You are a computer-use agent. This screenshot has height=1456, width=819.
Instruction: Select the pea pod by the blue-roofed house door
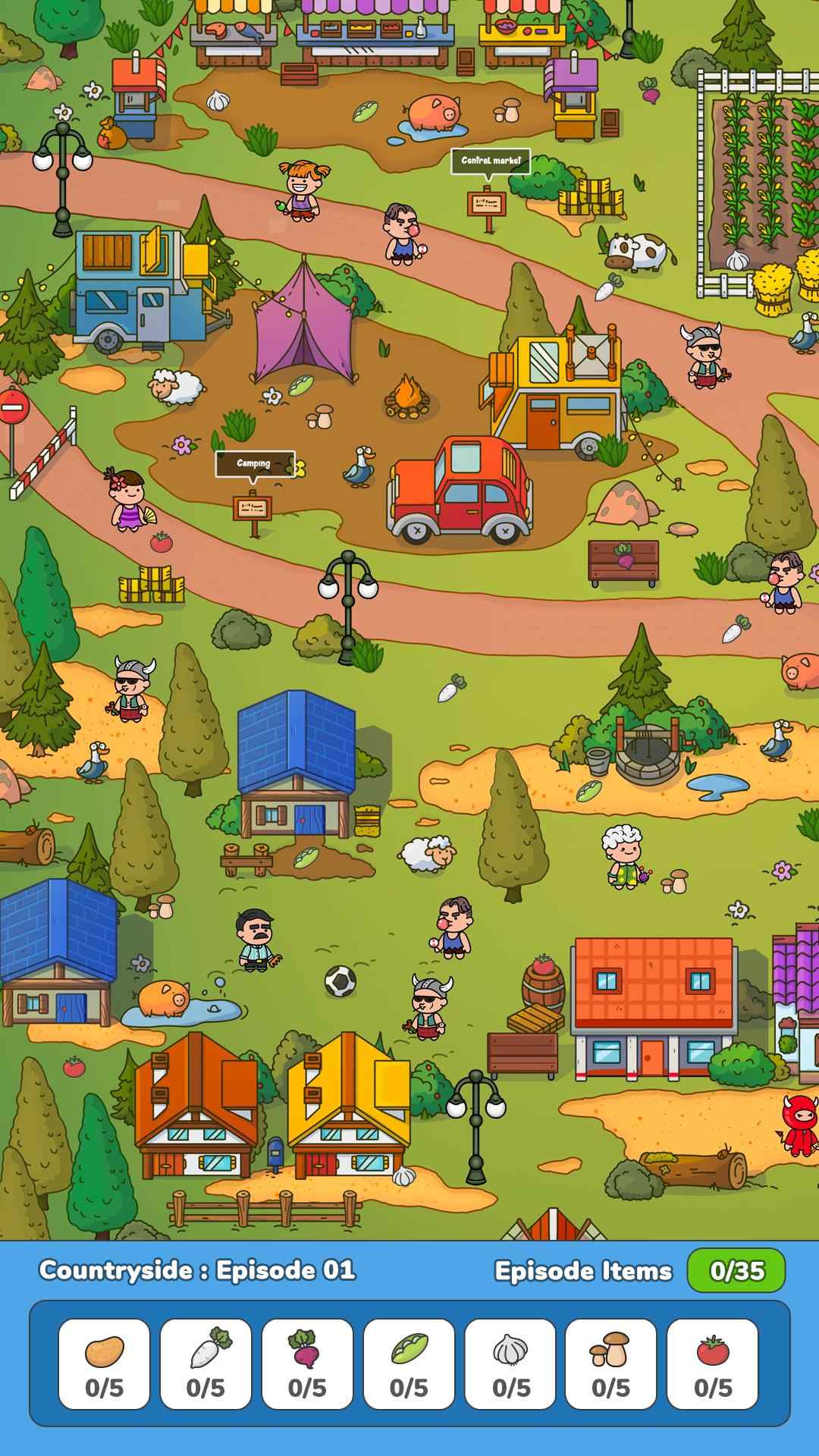307,858
